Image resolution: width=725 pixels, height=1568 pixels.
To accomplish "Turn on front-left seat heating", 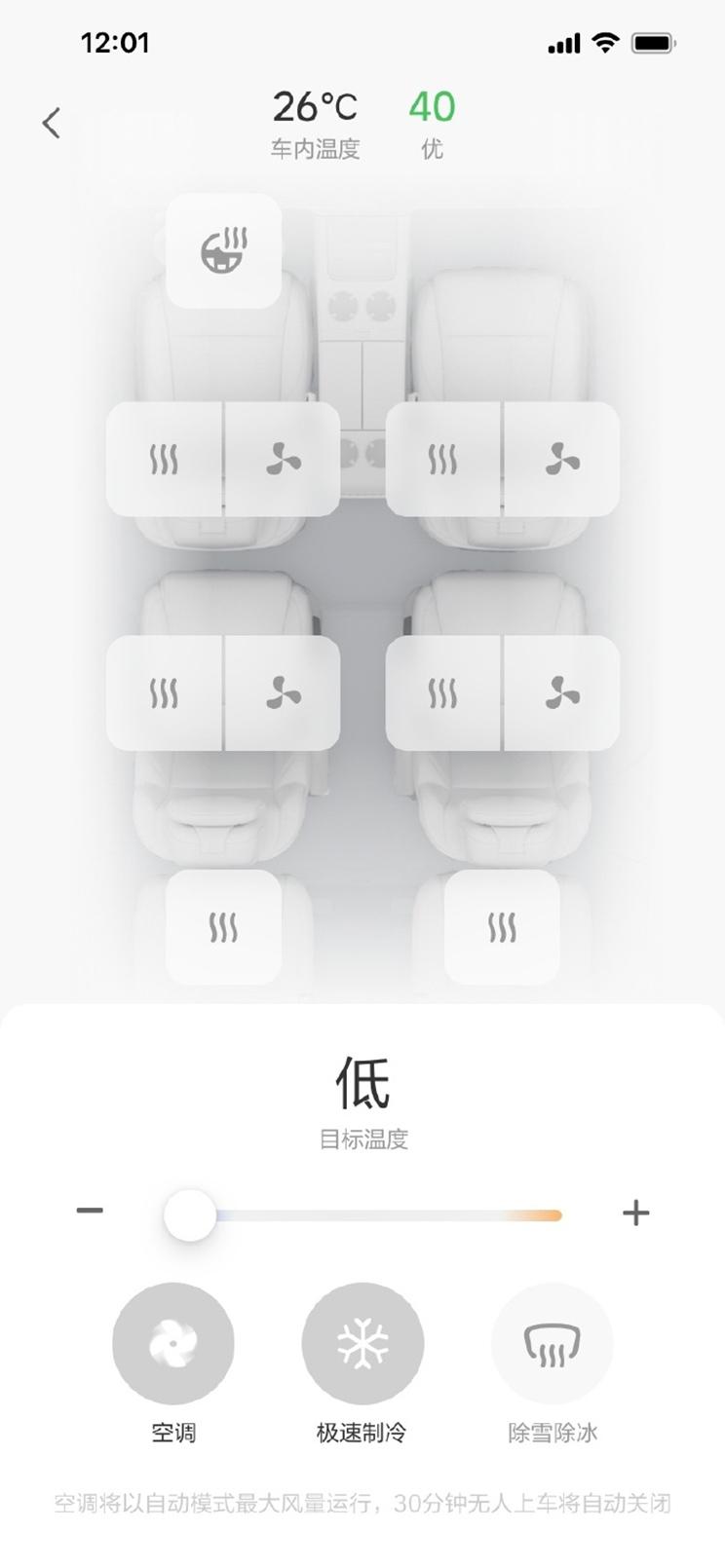I will (165, 459).
